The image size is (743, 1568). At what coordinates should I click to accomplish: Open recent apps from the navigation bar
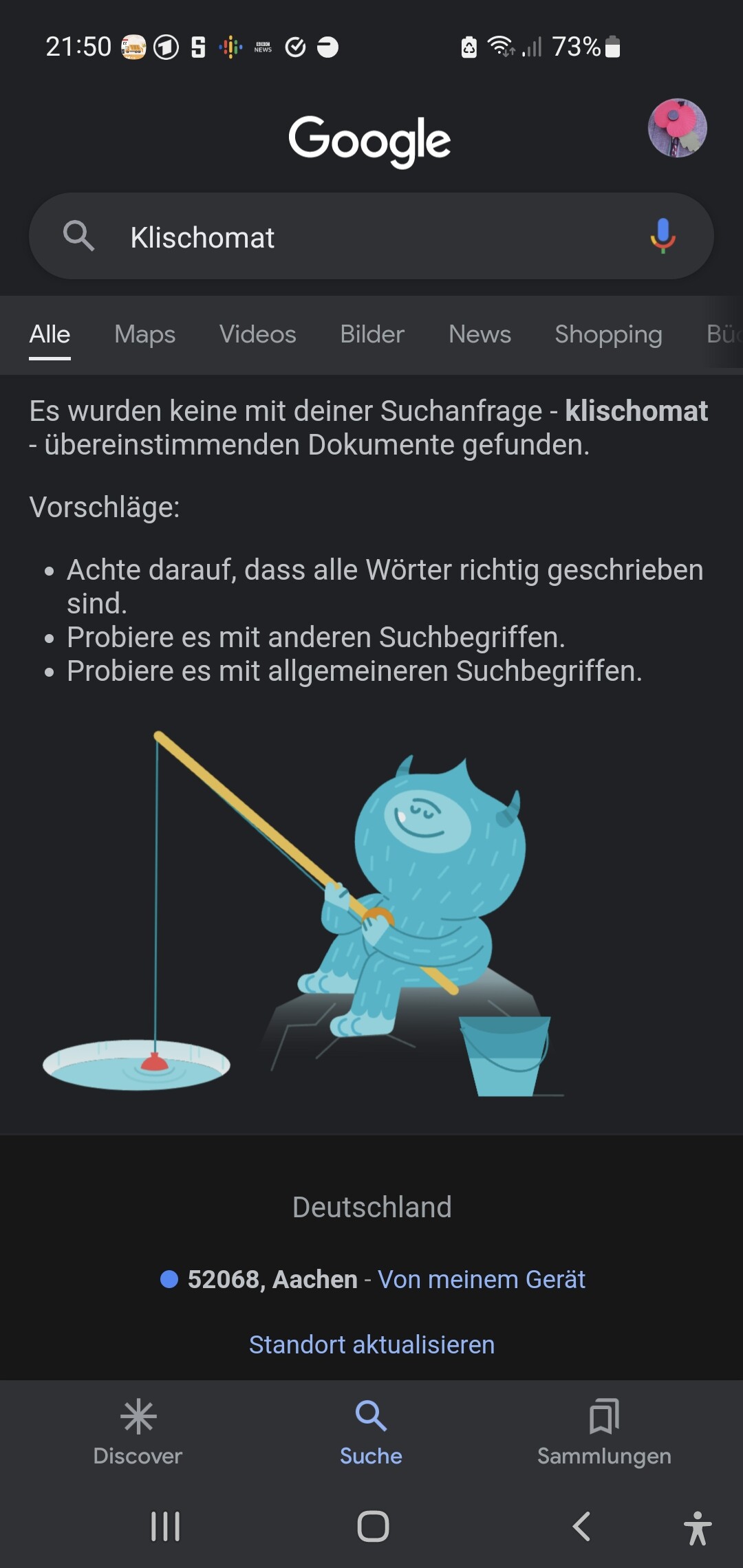[x=166, y=1527]
